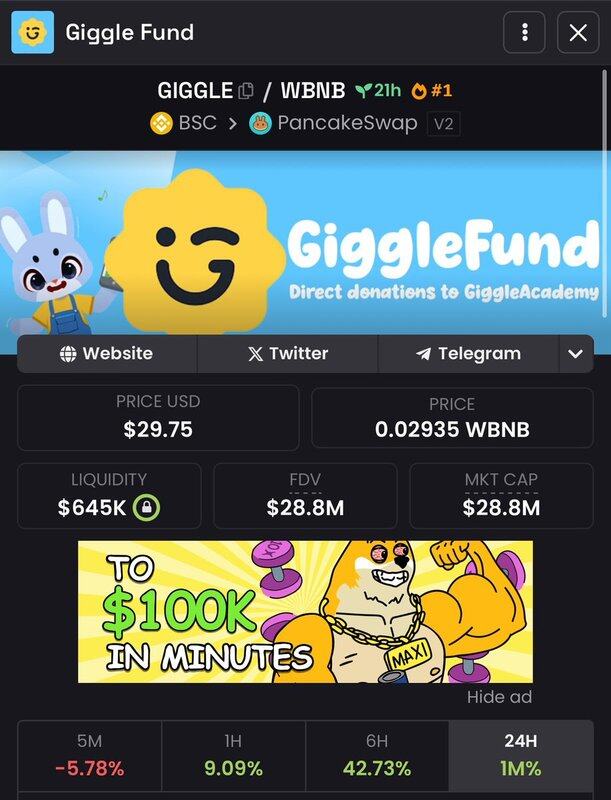The image size is (611, 800).
Task: Switch to the 5M timeframe
Action: [89, 756]
